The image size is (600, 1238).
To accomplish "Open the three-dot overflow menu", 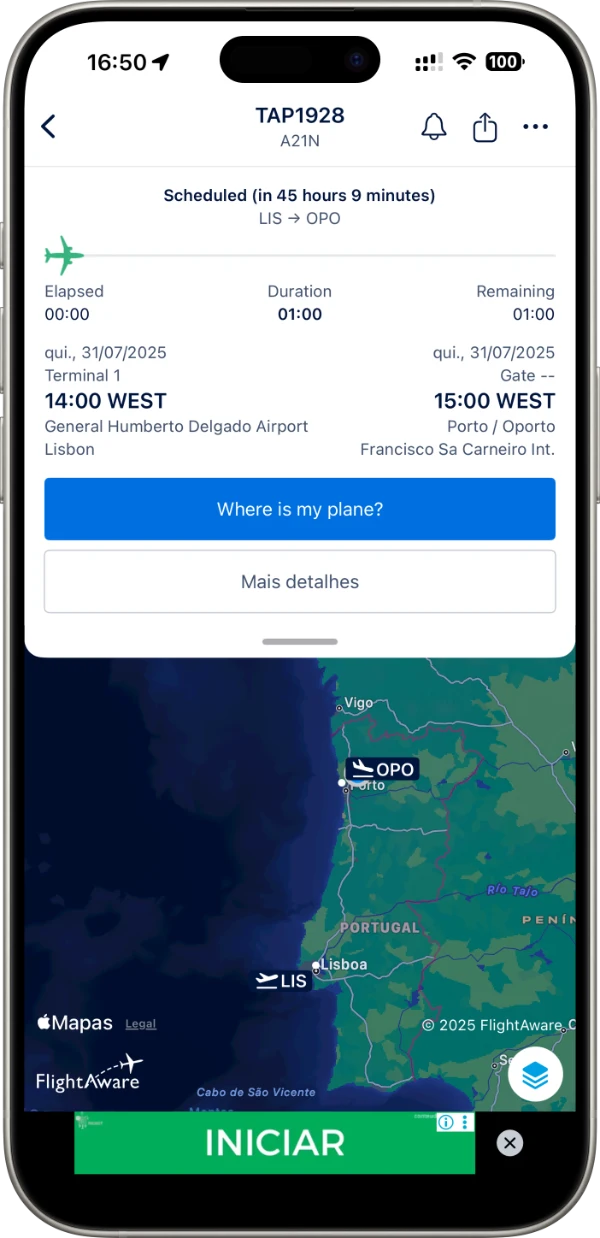I will [x=536, y=127].
